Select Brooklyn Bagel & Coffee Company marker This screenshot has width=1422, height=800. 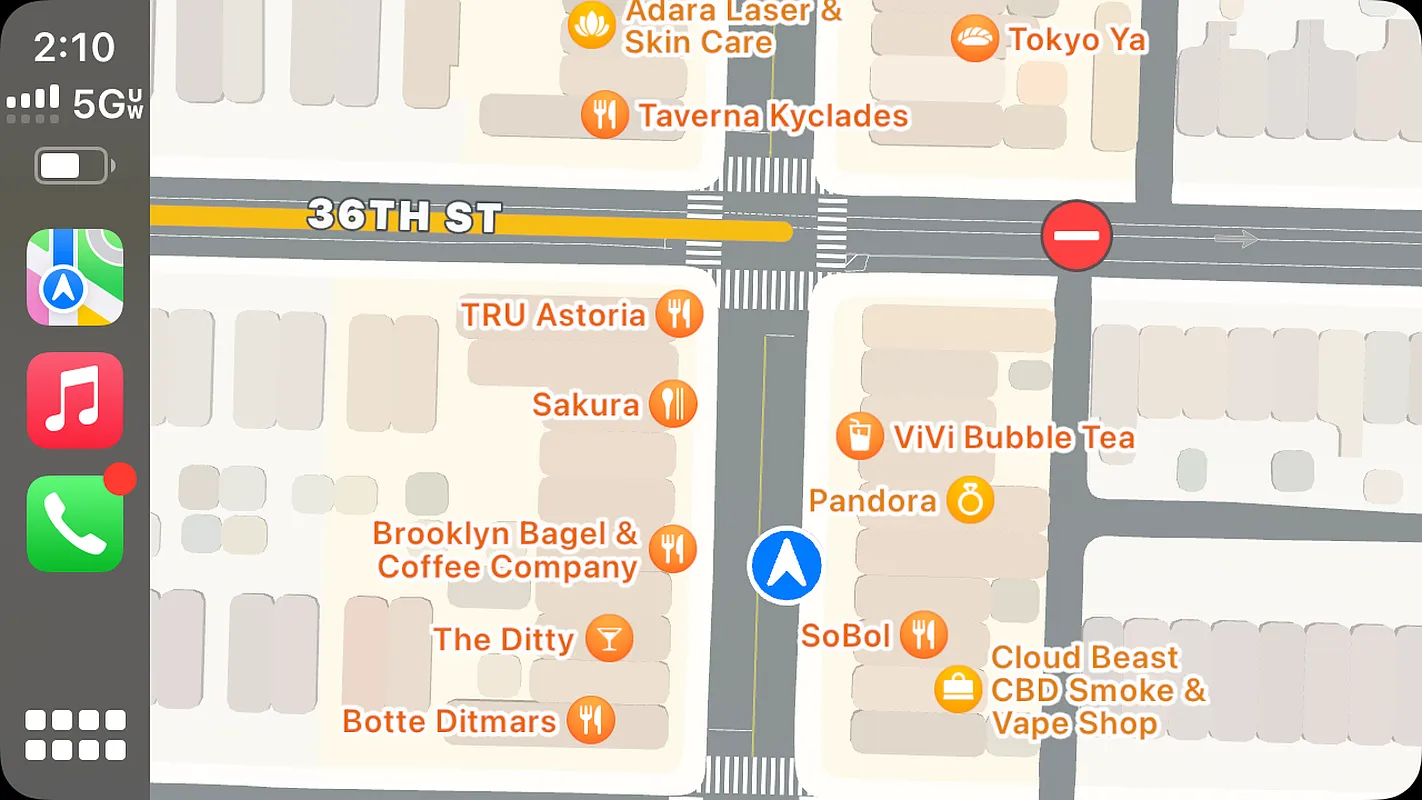point(673,549)
